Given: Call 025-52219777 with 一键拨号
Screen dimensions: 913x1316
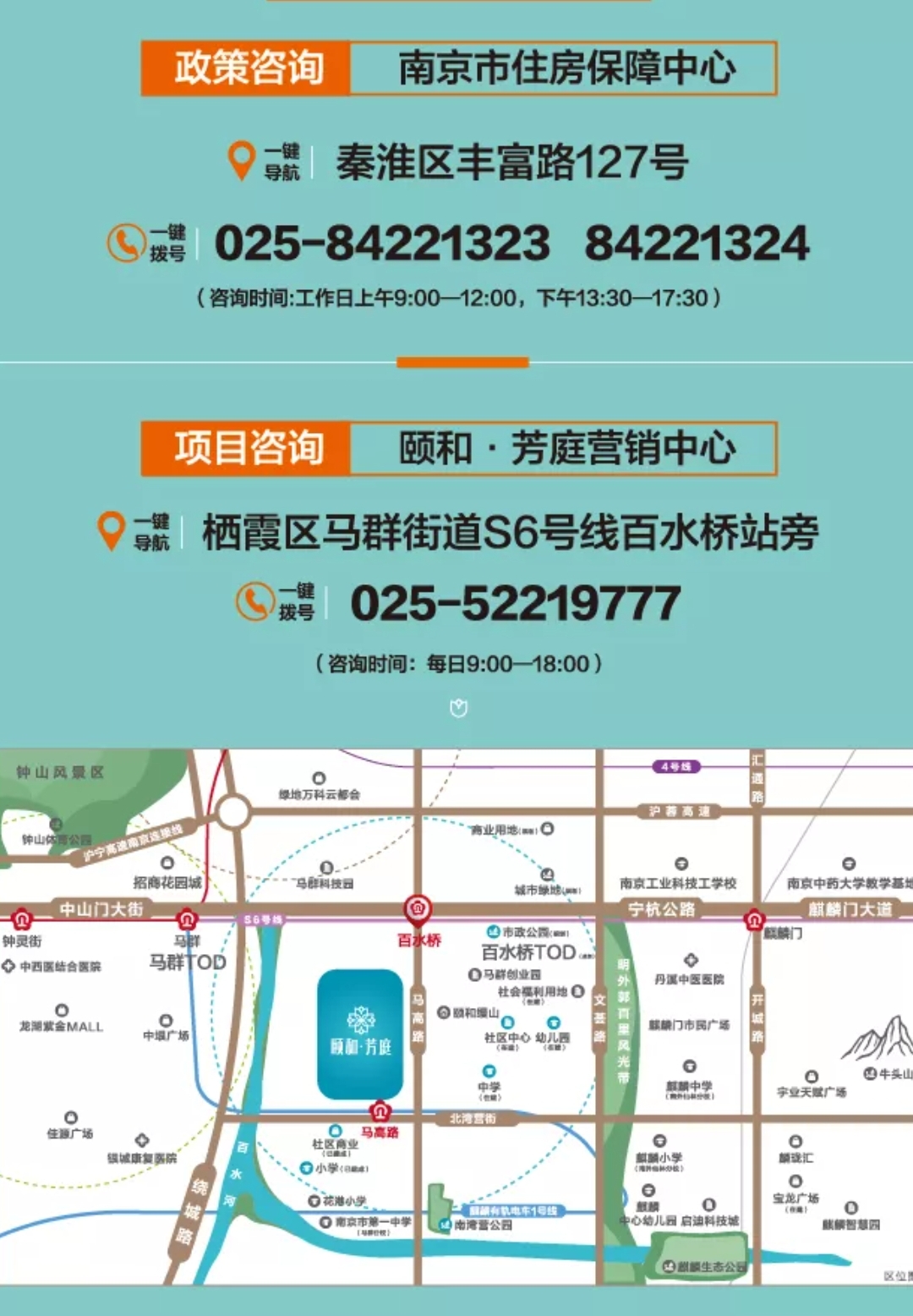Looking at the screenshot, I should coord(276,602).
